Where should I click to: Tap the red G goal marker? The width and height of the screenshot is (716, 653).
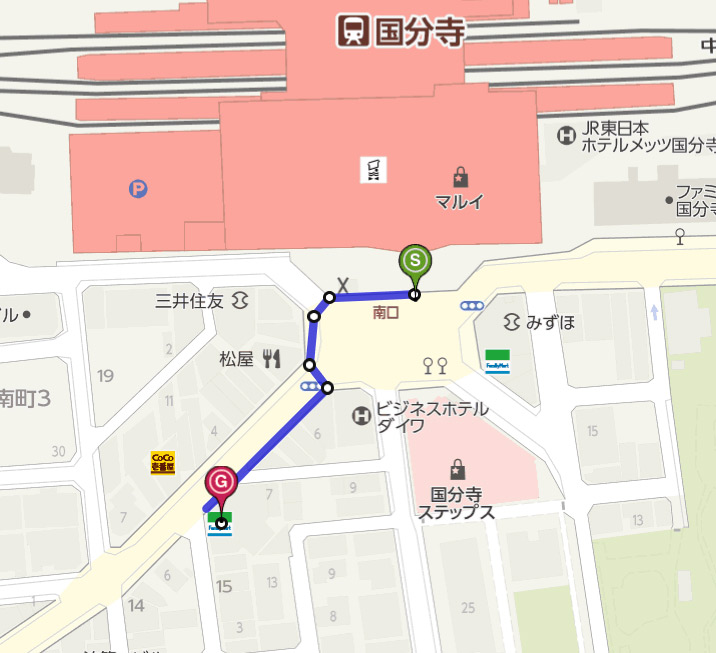pyautogui.click(x=221, y=483)
